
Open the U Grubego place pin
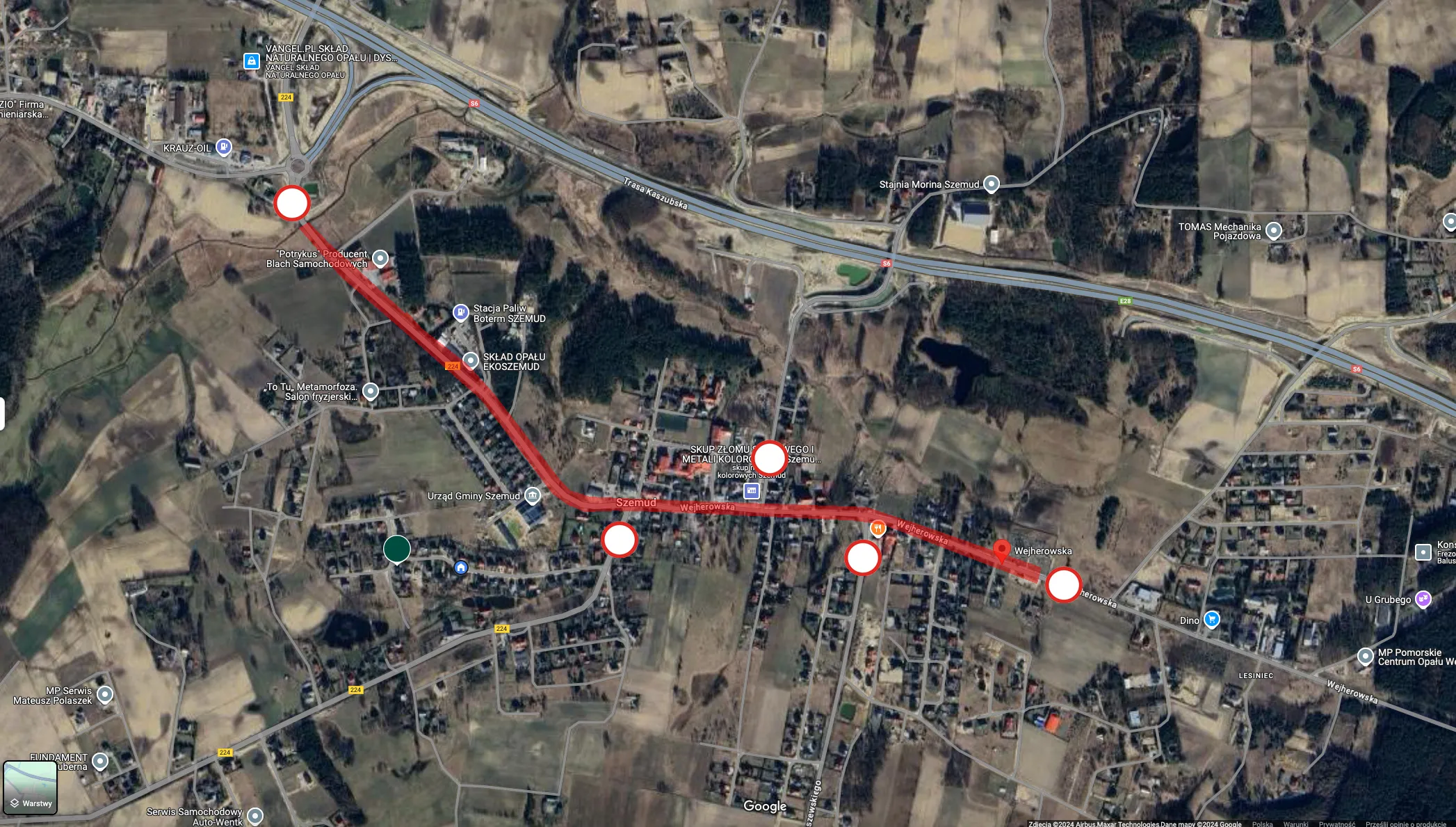click(1423, 599)
